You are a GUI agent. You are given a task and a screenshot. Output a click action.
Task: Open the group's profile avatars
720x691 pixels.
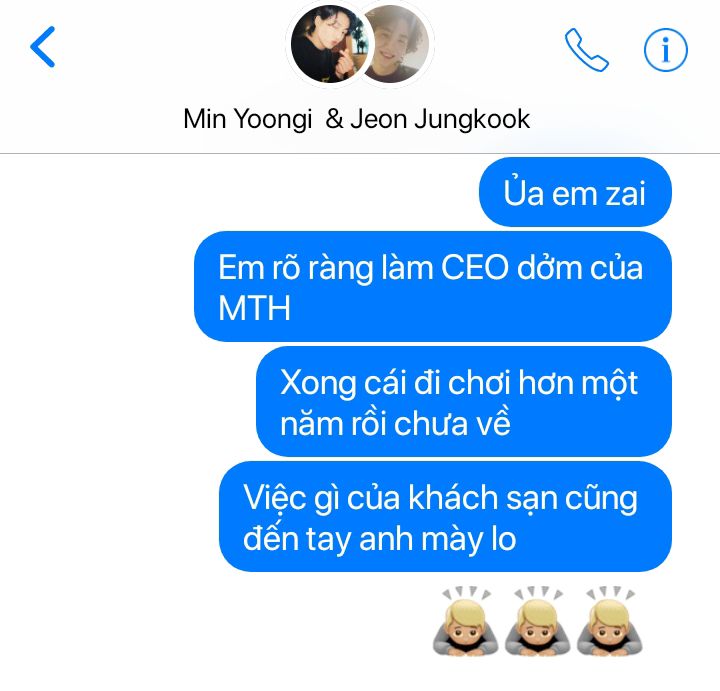(359, 47)
